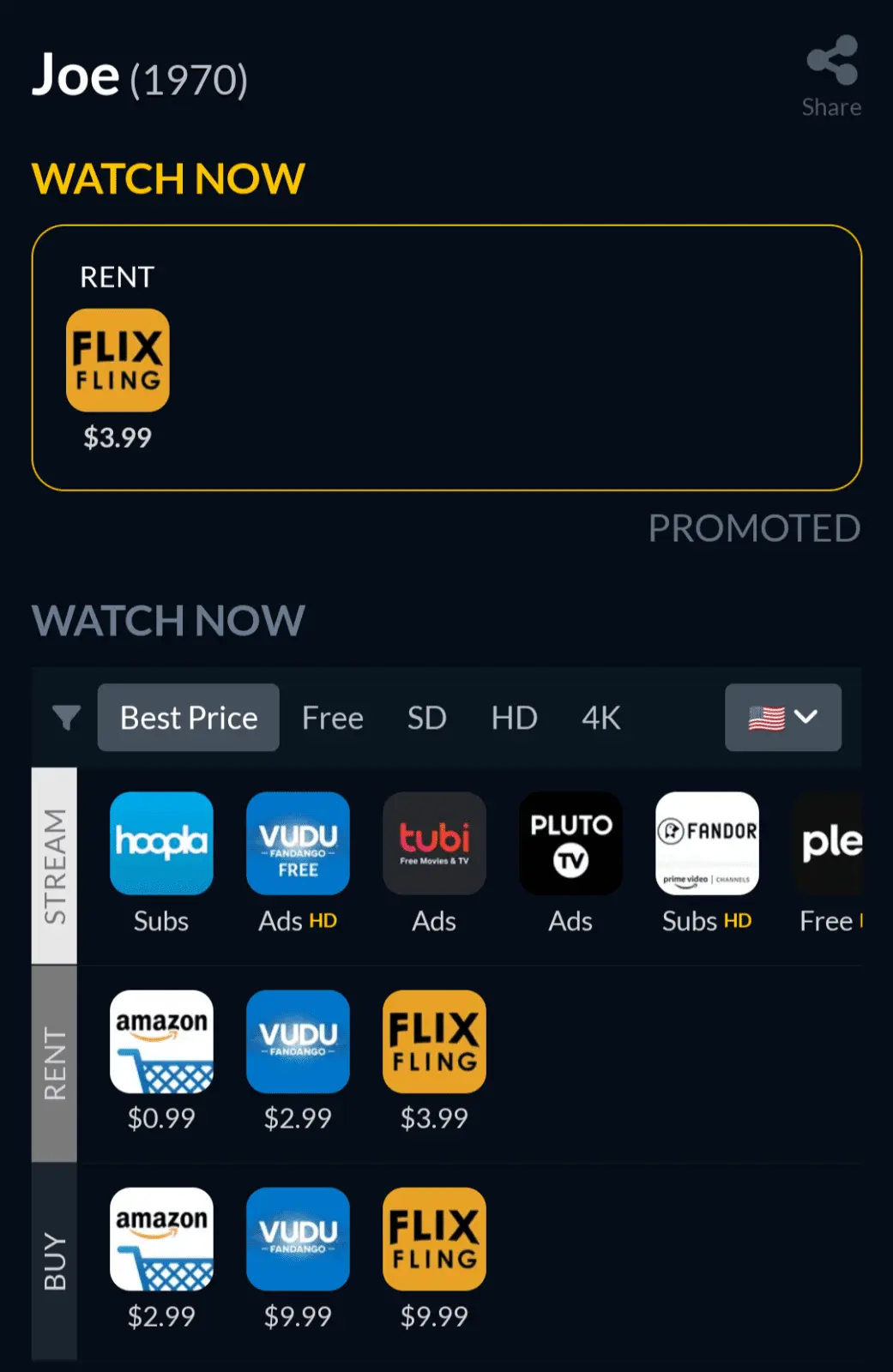The image size is (893, 1372).
Task: Open the promoted FlixFling rent offer
Action: click(118, 360)
